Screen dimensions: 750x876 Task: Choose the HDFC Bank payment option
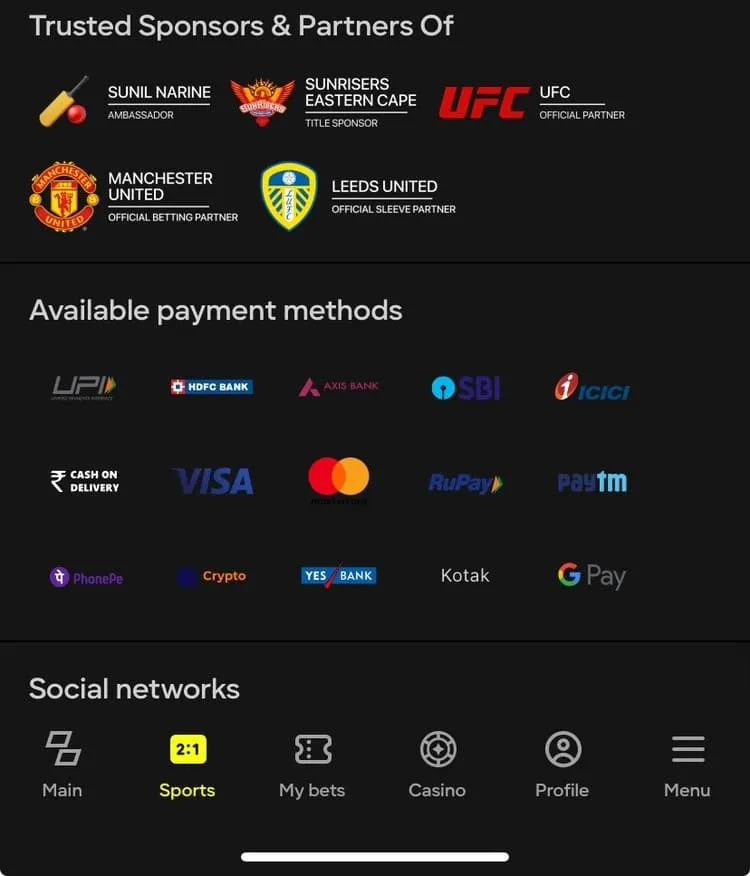(210, 387)
